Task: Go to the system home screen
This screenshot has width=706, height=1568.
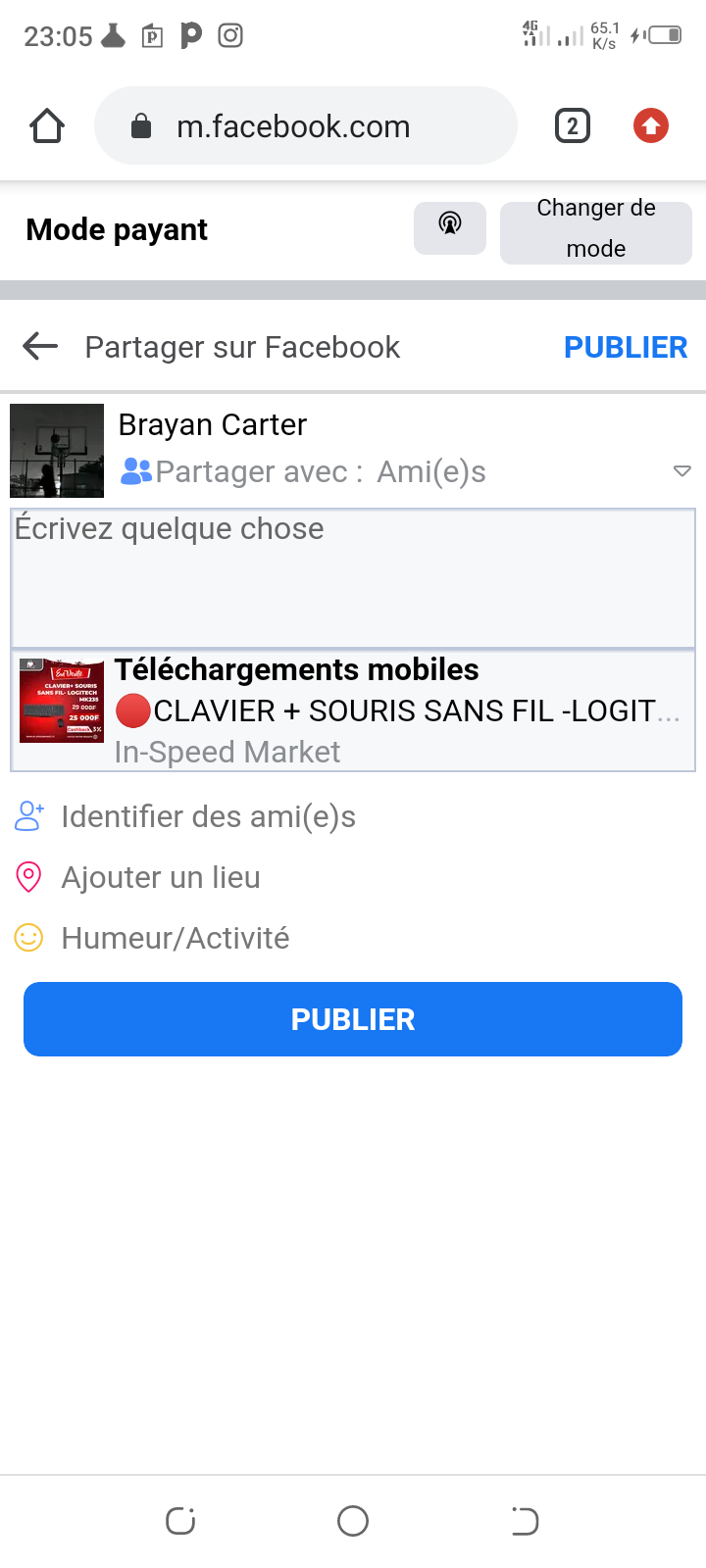Action: click(353, 1521)
